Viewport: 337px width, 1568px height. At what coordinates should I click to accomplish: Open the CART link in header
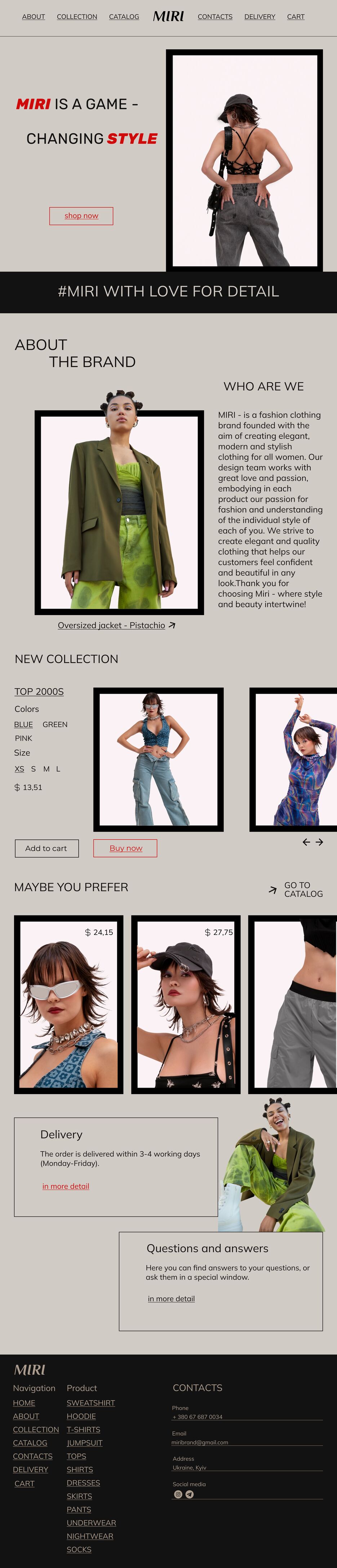pyautogui.click(x=296, y=17)
